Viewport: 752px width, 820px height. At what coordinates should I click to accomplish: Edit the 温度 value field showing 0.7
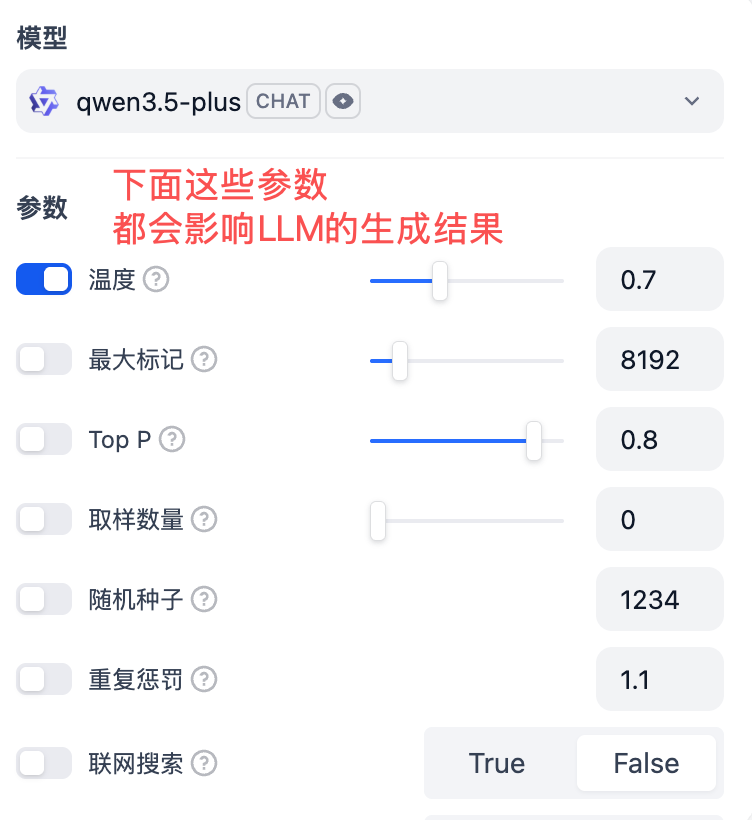(x=659, y=279)
